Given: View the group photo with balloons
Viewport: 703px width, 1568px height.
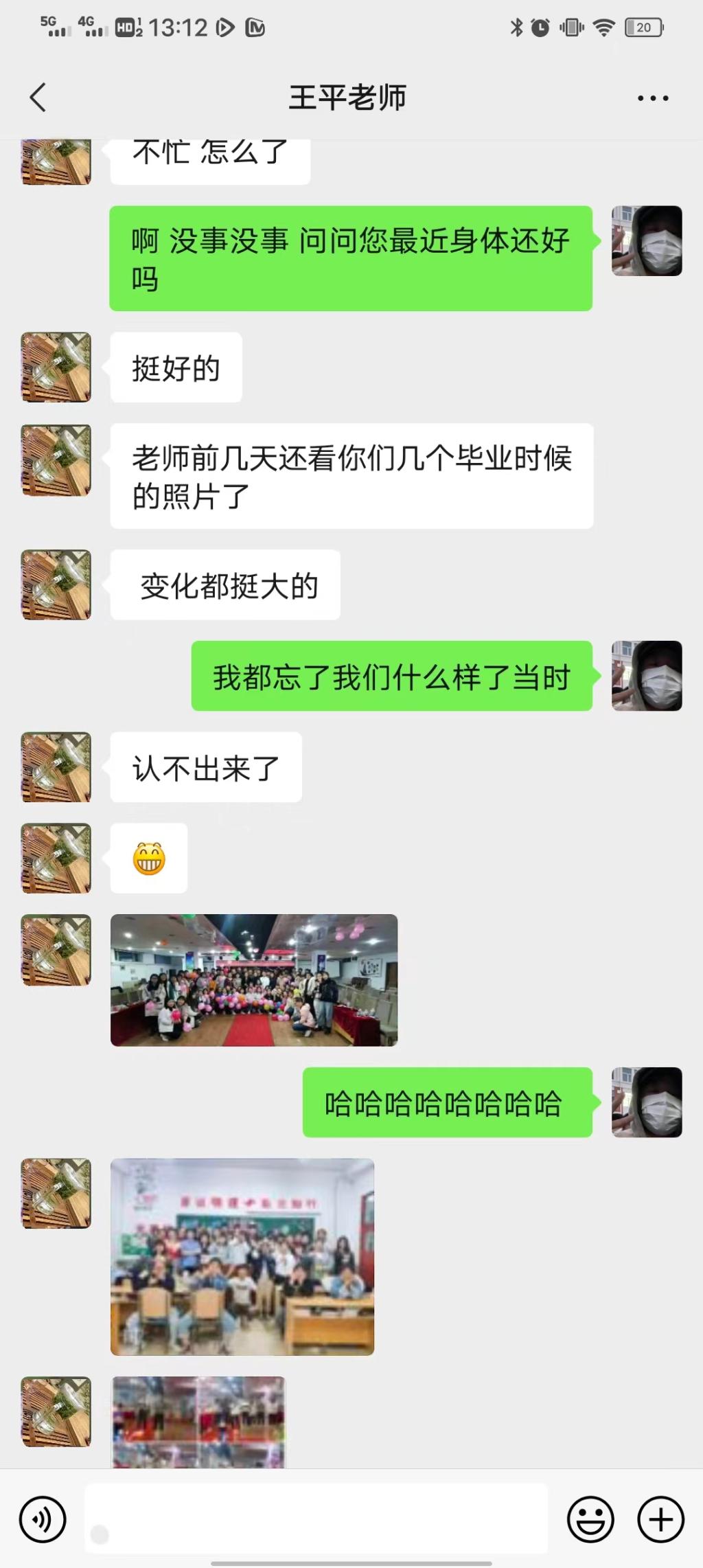Looking at the screenshot, I should pos(254,980).
